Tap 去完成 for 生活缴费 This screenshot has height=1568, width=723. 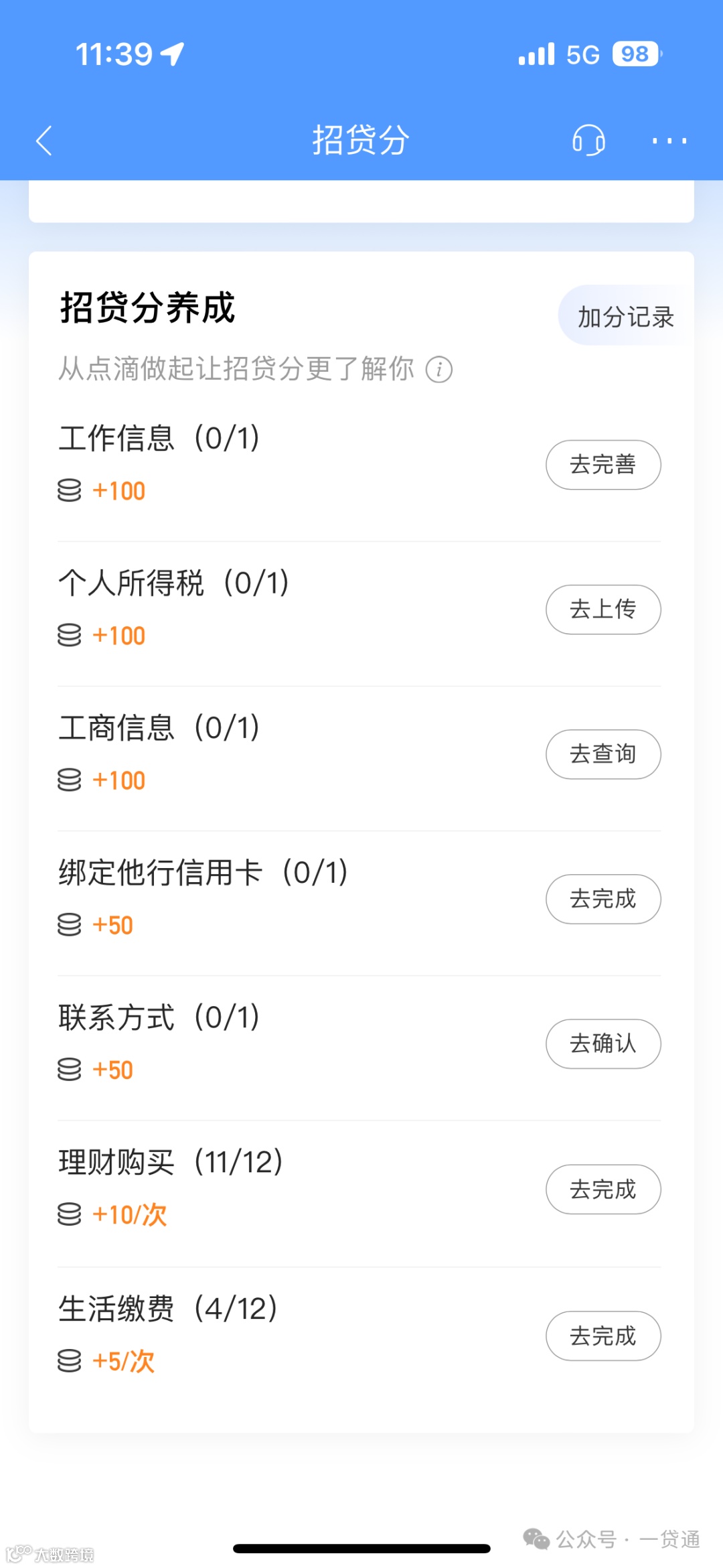[x=603, y=1336]
